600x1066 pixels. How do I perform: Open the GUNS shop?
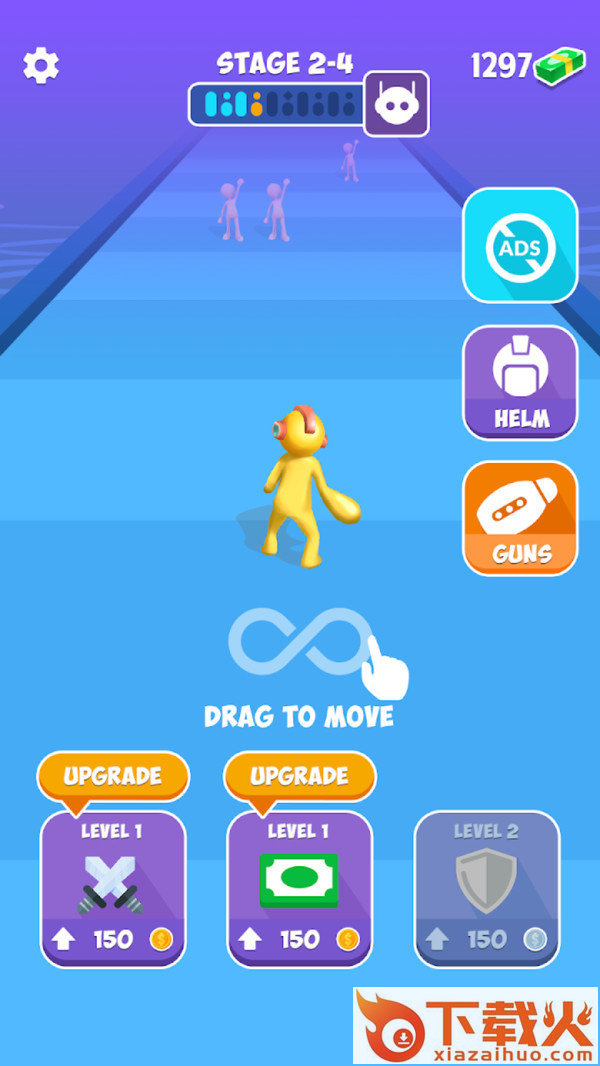pyautogui.click(x=520, y=518)
